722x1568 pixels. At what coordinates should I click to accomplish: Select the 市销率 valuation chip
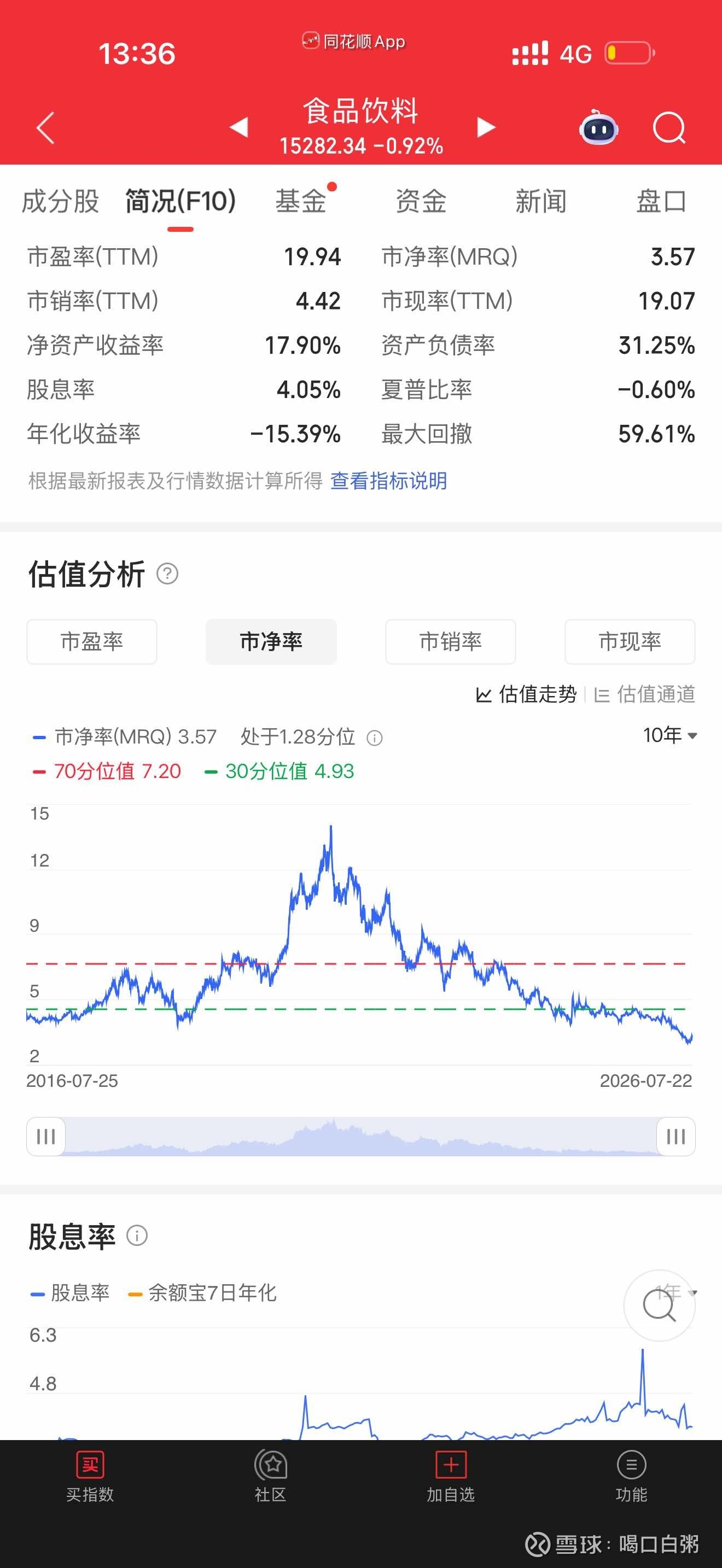[451, 641]
